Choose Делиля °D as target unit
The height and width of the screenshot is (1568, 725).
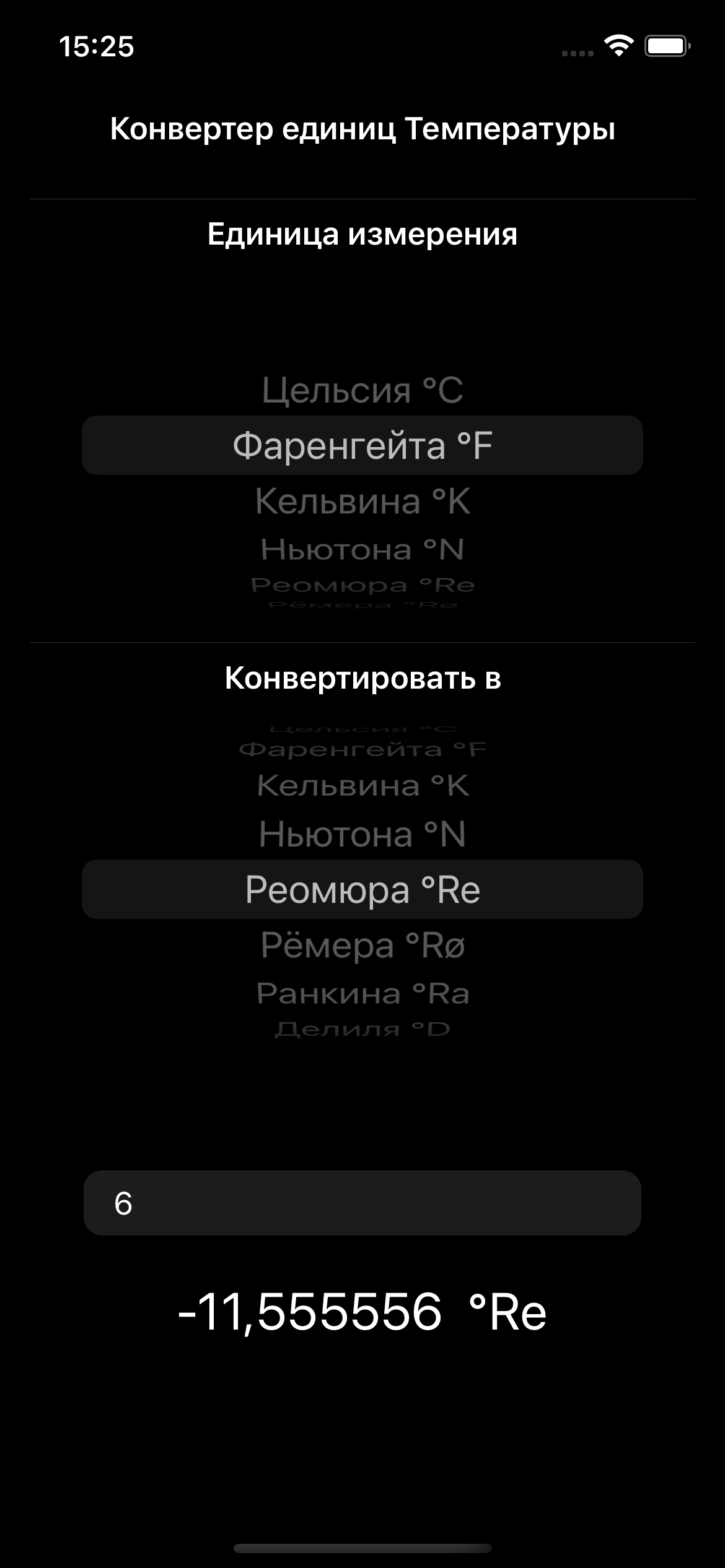click(x=362, y=1028)
